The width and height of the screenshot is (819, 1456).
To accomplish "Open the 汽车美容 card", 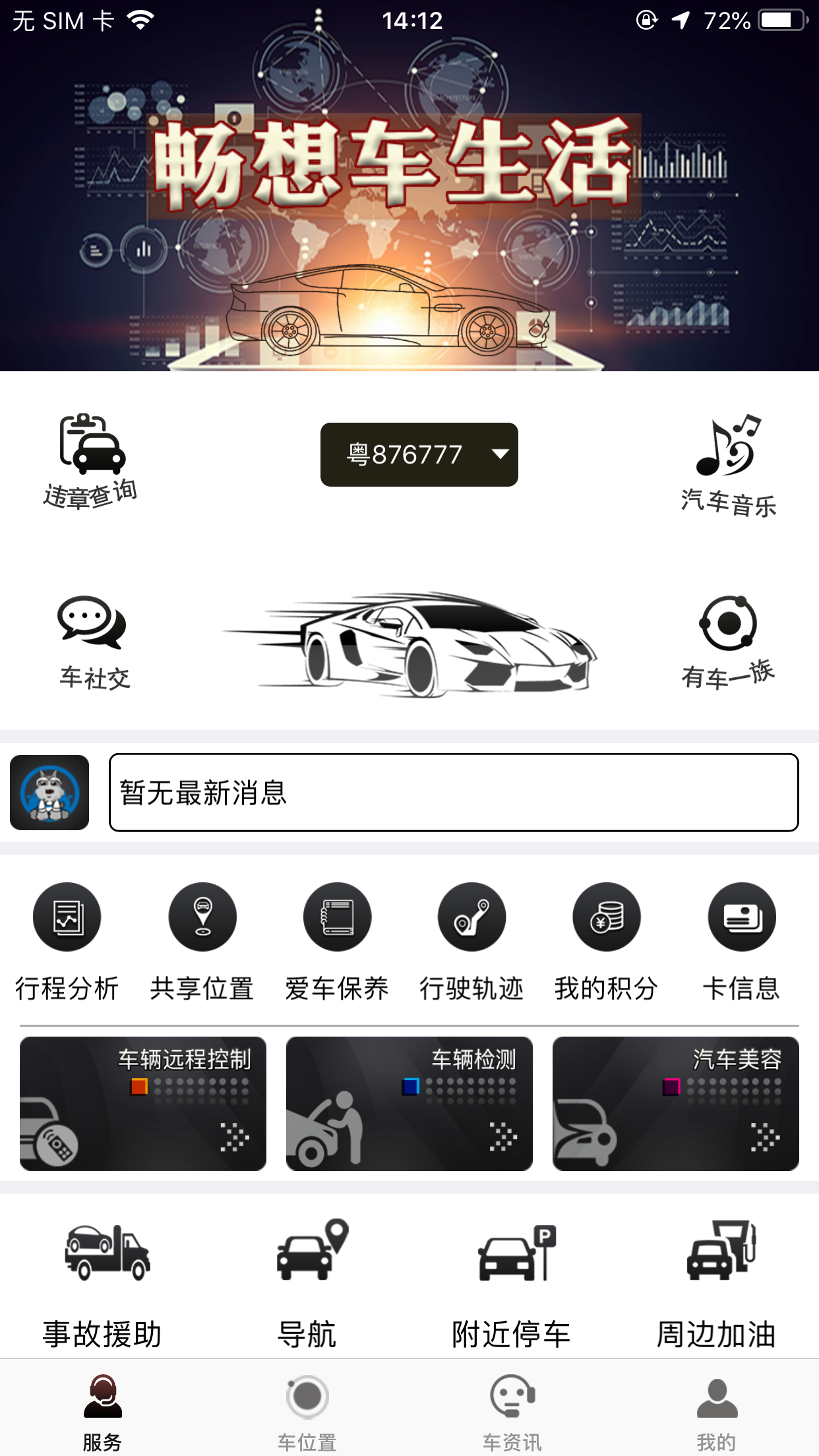I will tap(676, 1104).
